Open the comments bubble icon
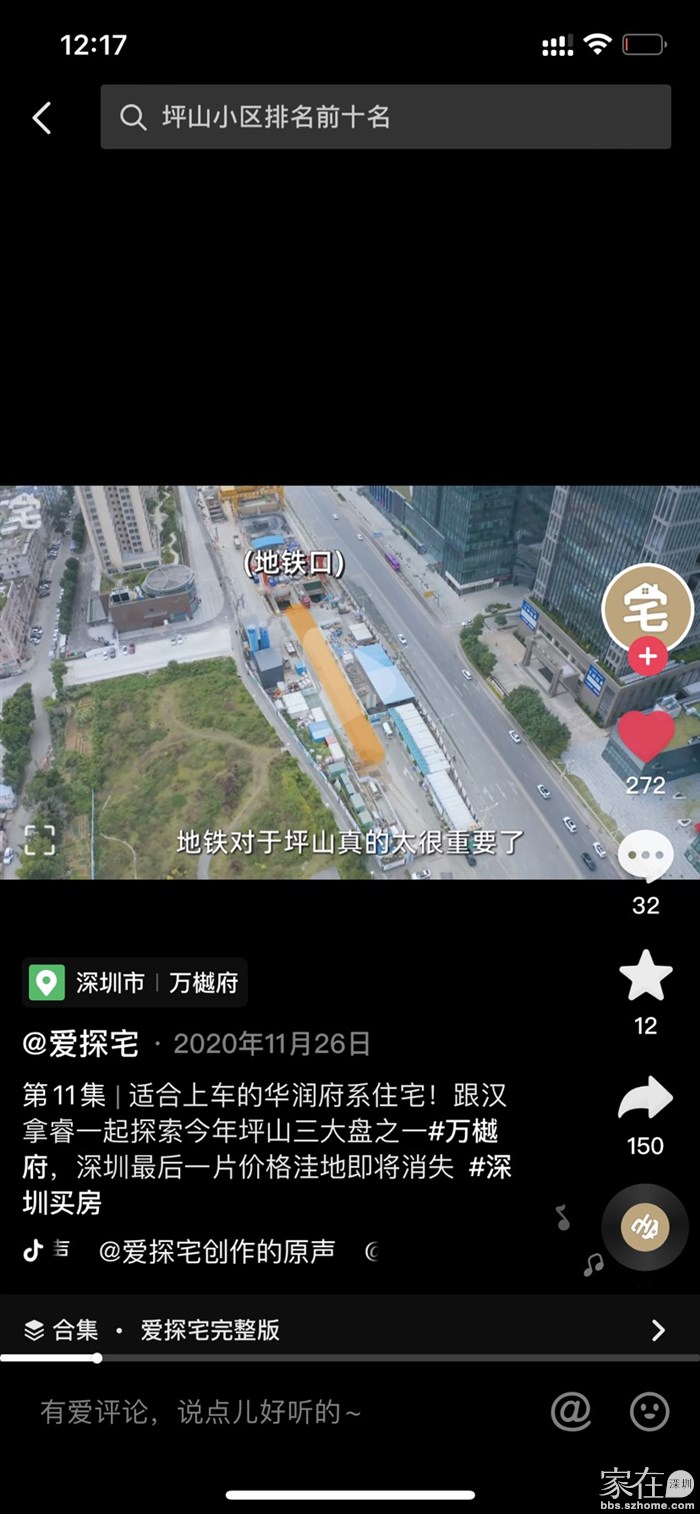 (645, 858)
